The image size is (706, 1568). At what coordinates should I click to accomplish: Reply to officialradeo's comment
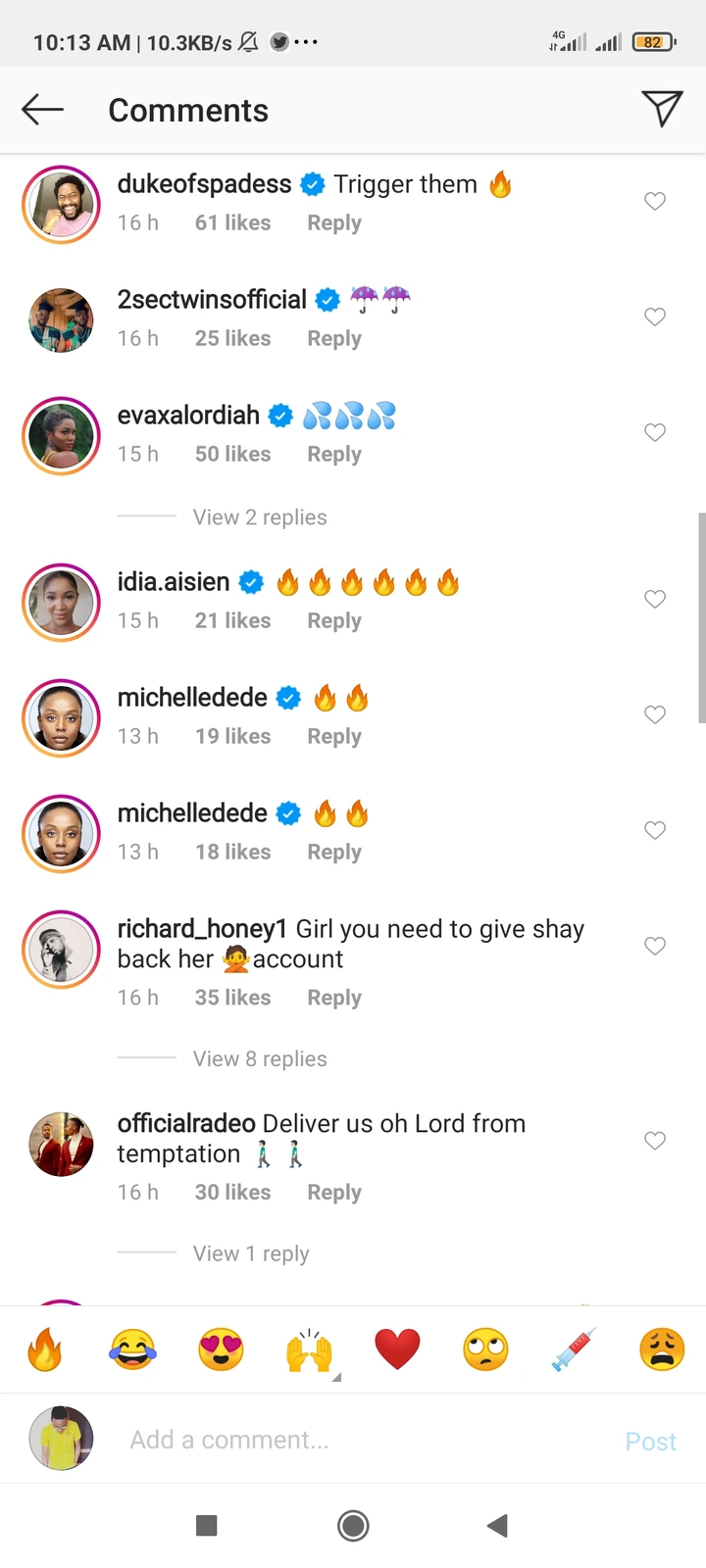pyautogui.click(x=333, y=1192)
